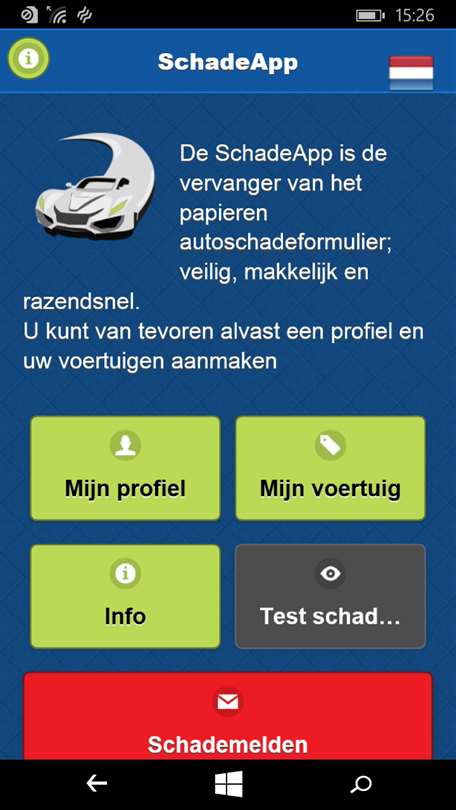Image resolution: width=456 pixels, height=810 pixels.
Task: Start the Test schade option
Action: (331, 596)
